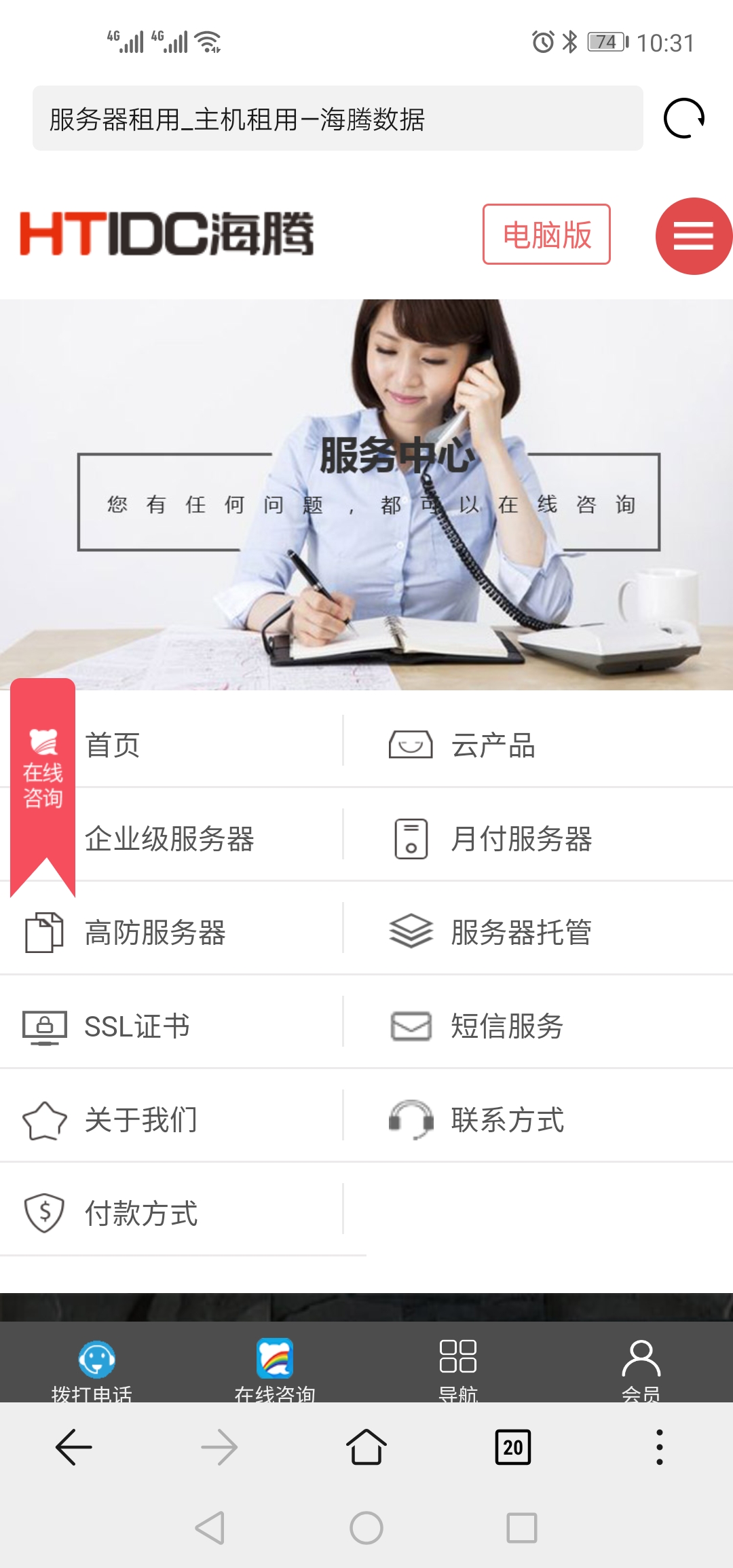Open 高防服务器 page
Viewport: 733px width, 1568px height.
[155, 933]
